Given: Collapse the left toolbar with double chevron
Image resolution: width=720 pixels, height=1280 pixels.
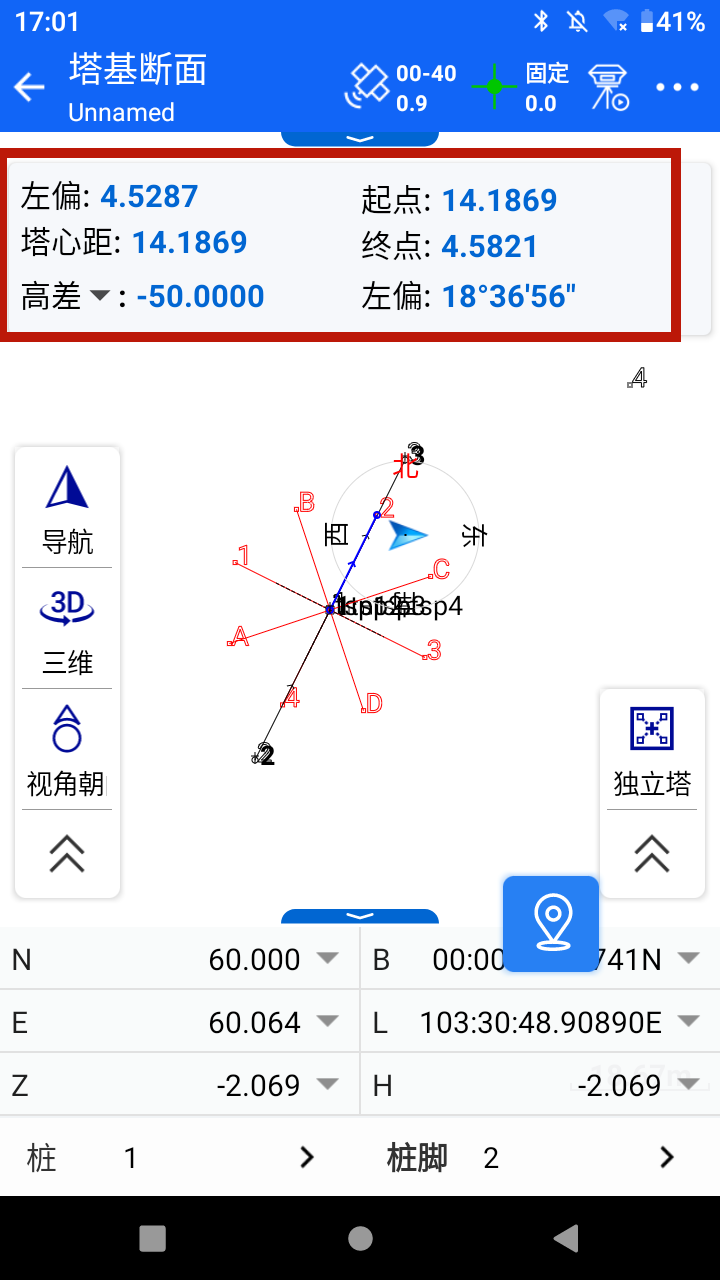Looking at the screenshot, I should (x=67, y=853).
